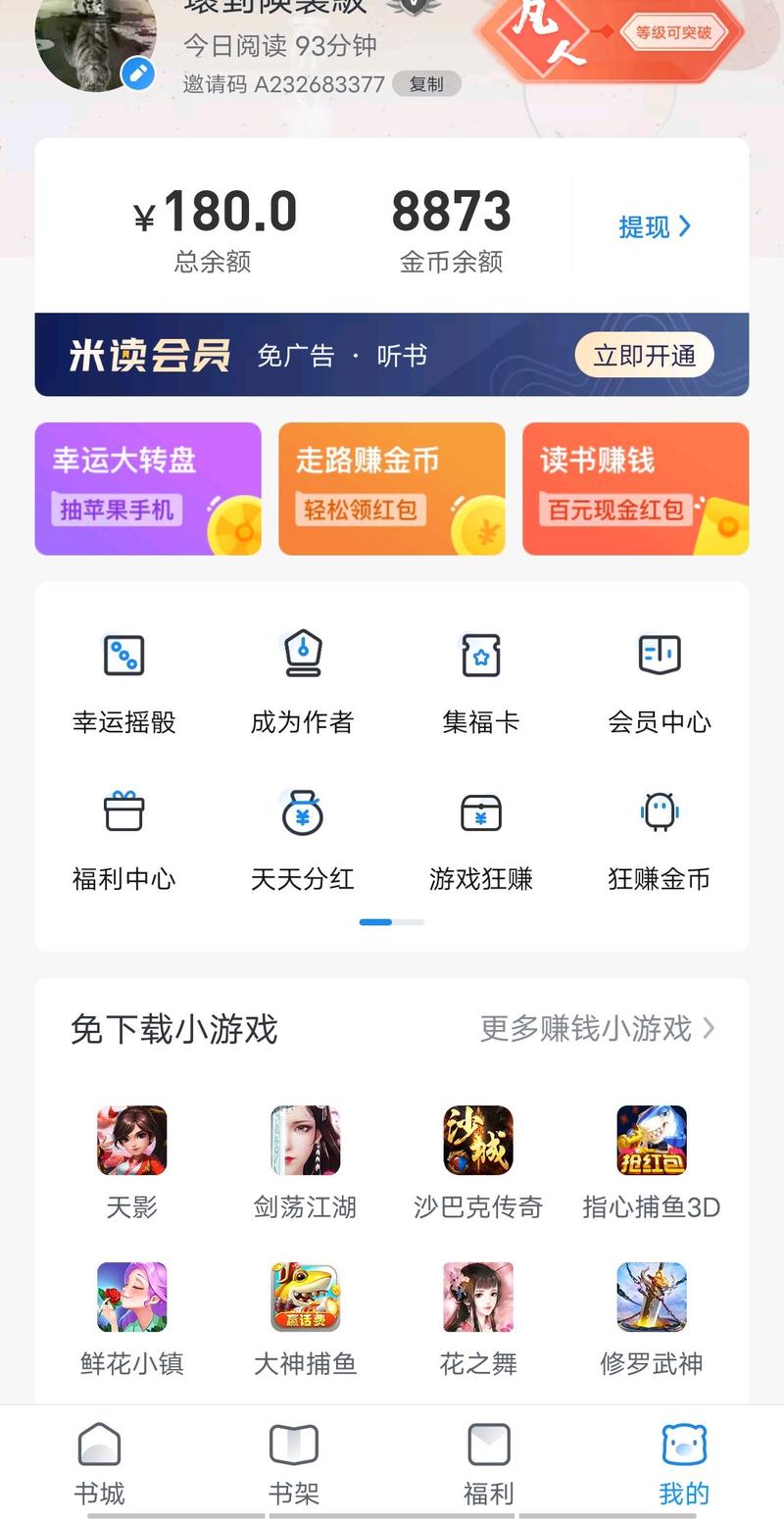Open the 读书赚钱 card
Viewport: 784px width, 1520px height.
635,488
